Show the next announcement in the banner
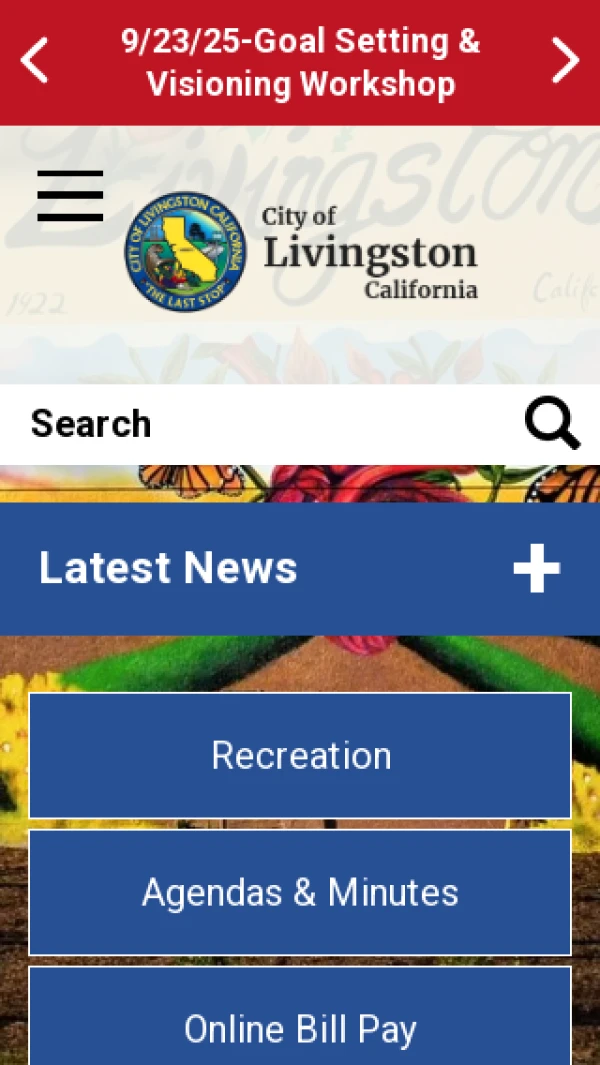600x1065 pixels. point(565,61)
